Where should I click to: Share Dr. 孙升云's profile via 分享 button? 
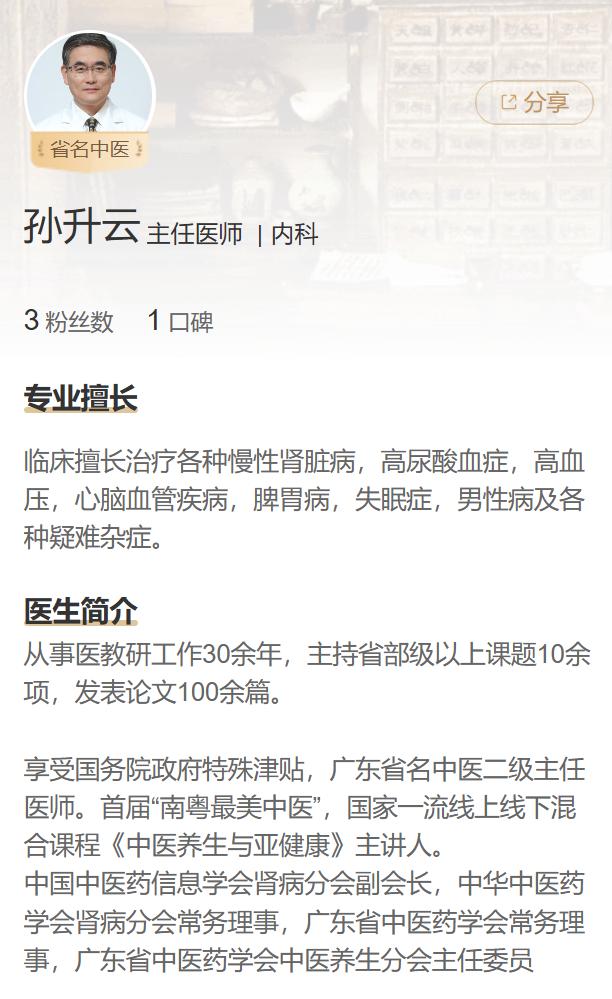pos(534,102)
